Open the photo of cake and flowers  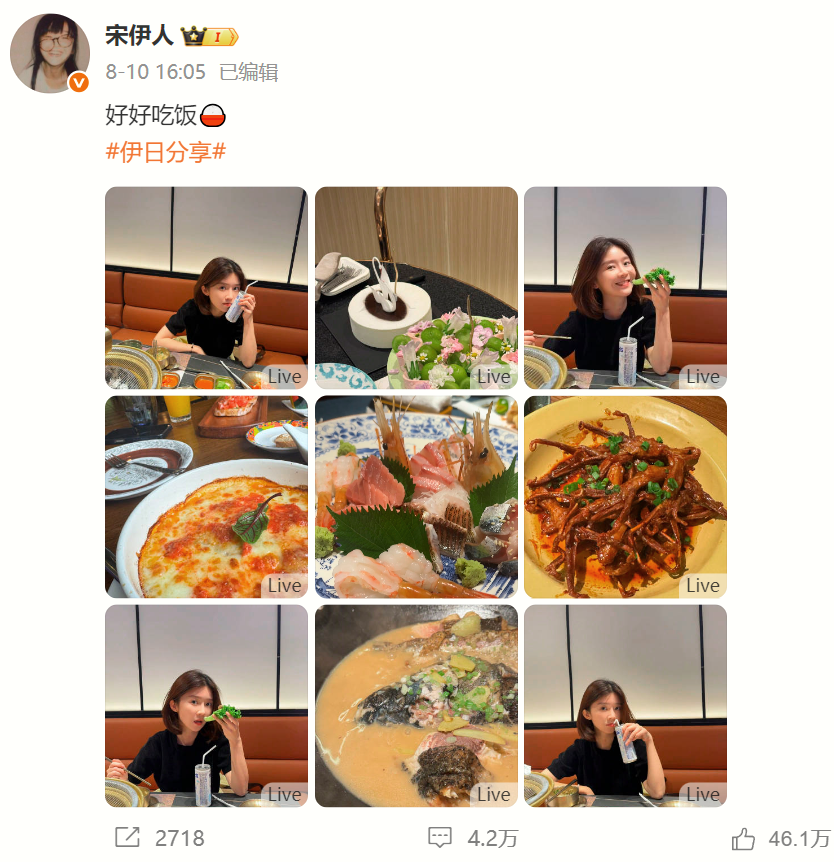416,288
